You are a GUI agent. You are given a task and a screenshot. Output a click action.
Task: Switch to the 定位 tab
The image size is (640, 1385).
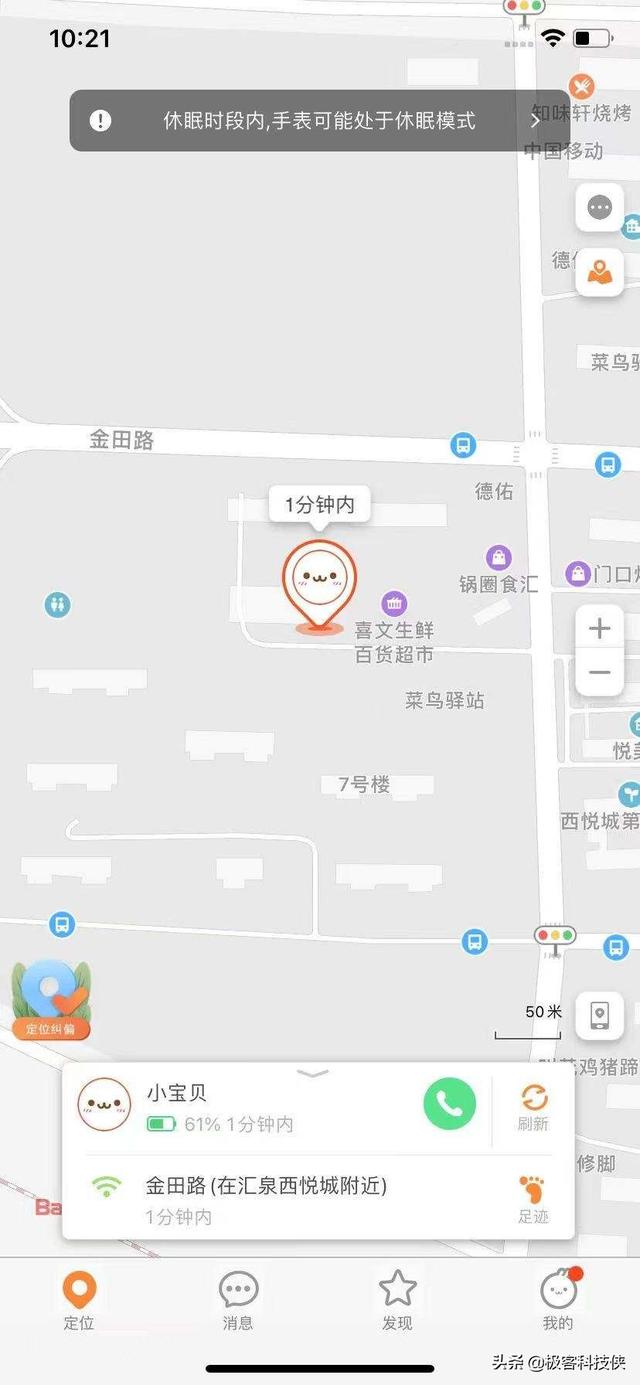click(x=79, y=1301)
